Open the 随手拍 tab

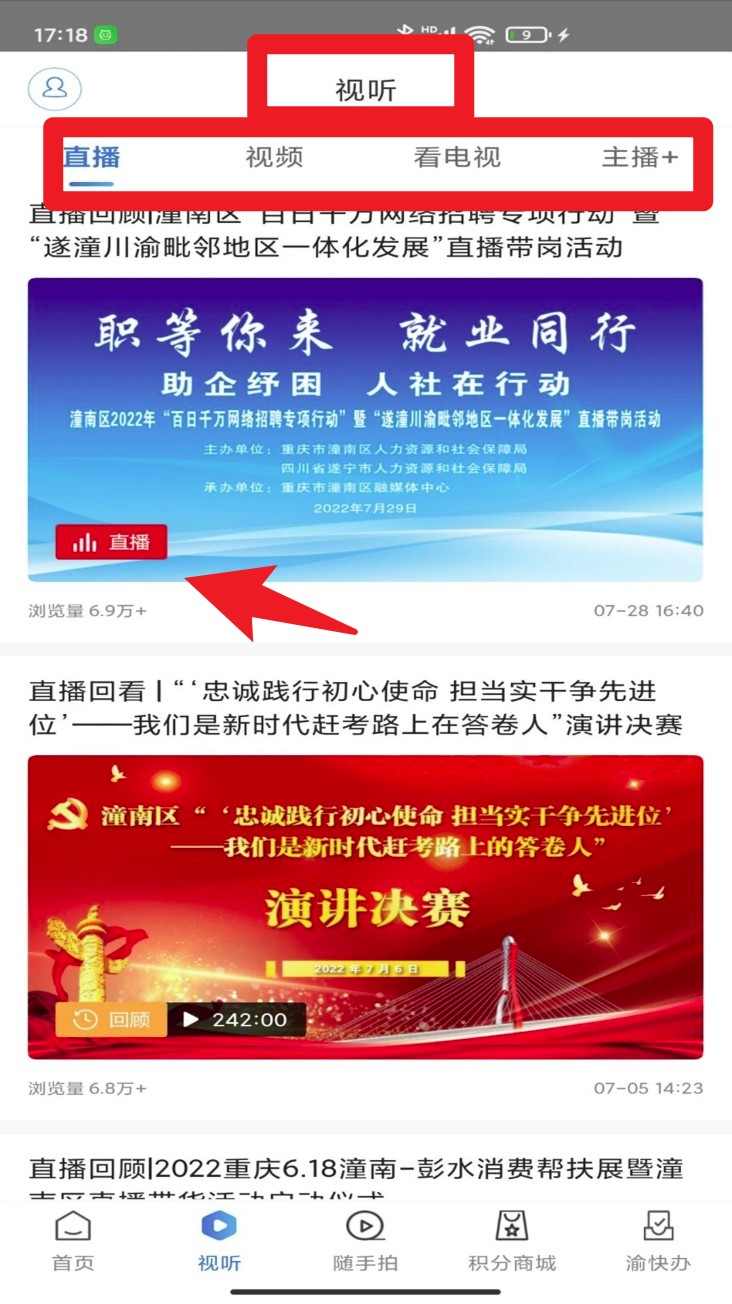[365, 1241]
